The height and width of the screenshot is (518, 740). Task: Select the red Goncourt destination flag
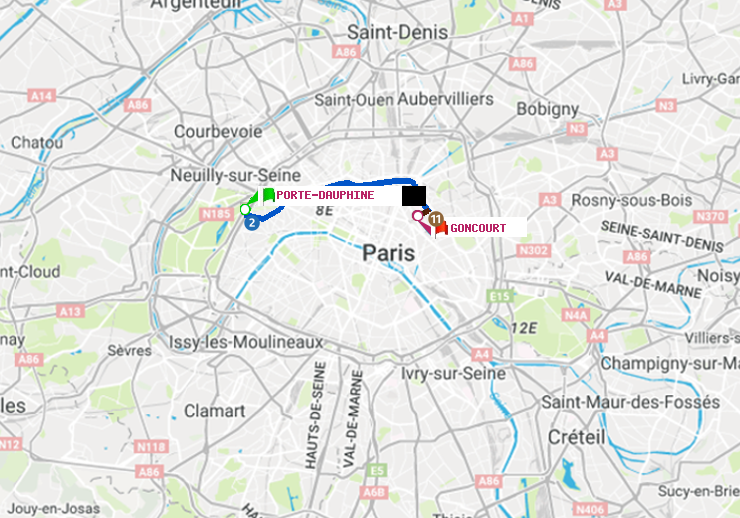click(441, 228)
